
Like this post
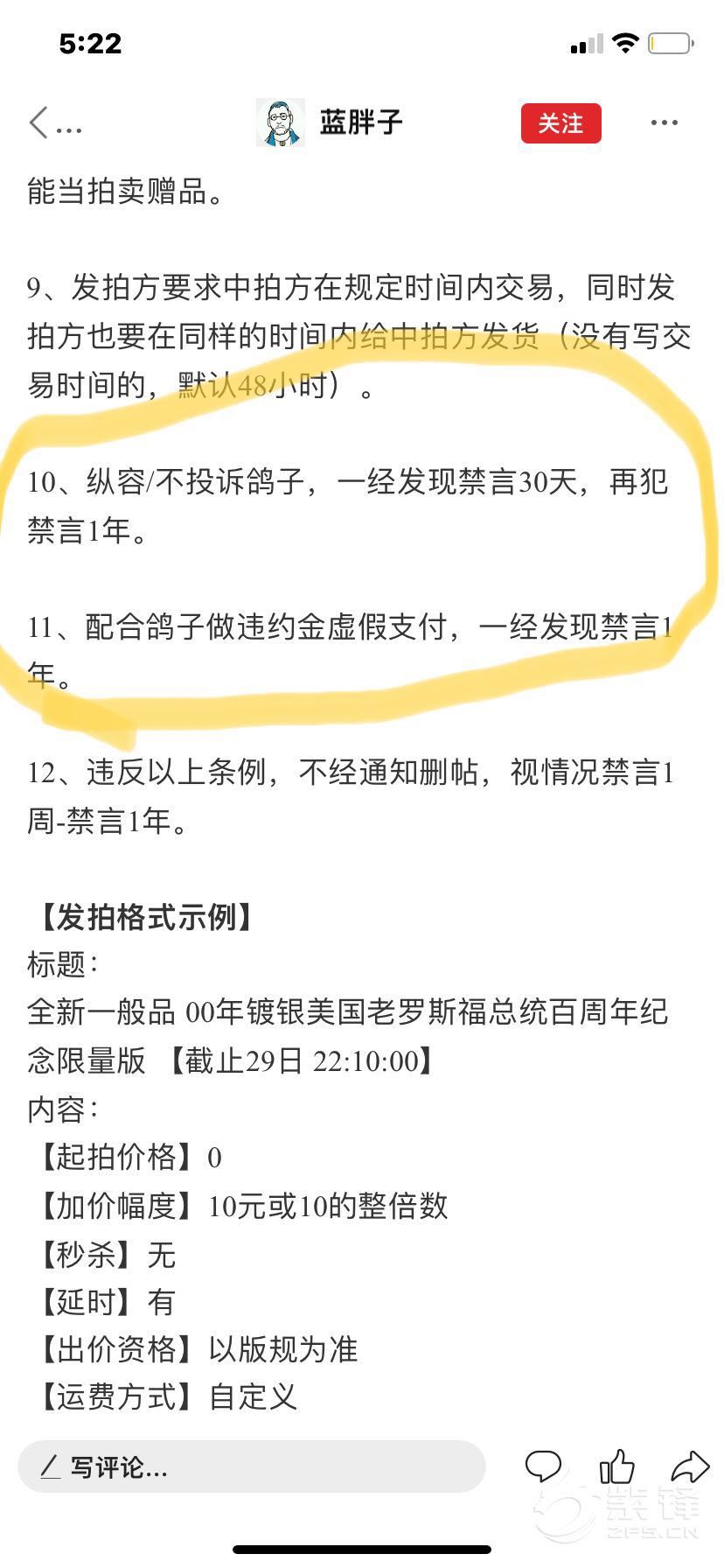coord(616,1466)
